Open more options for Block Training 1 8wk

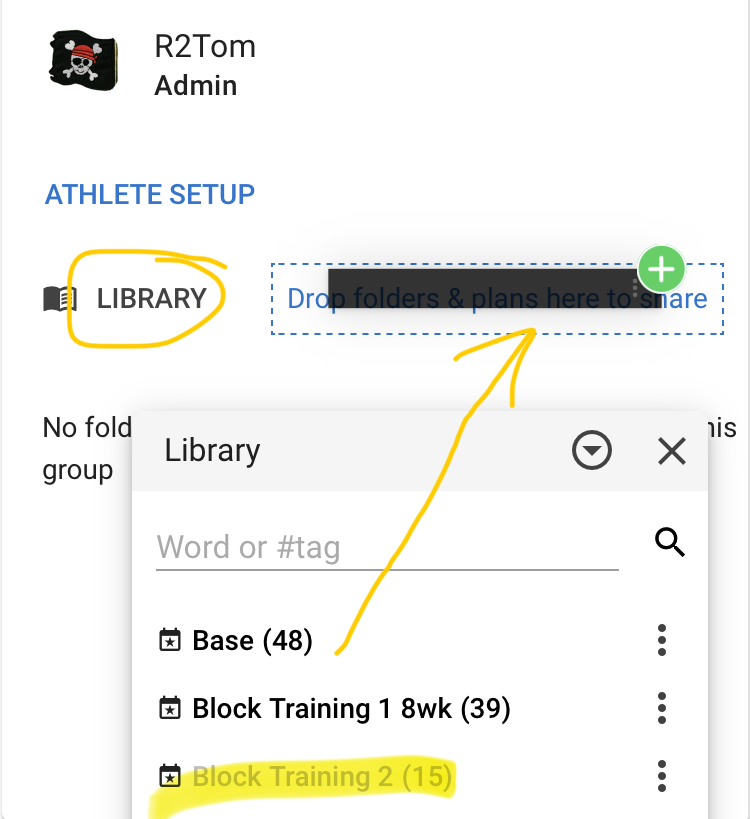(x=662, y=708)
